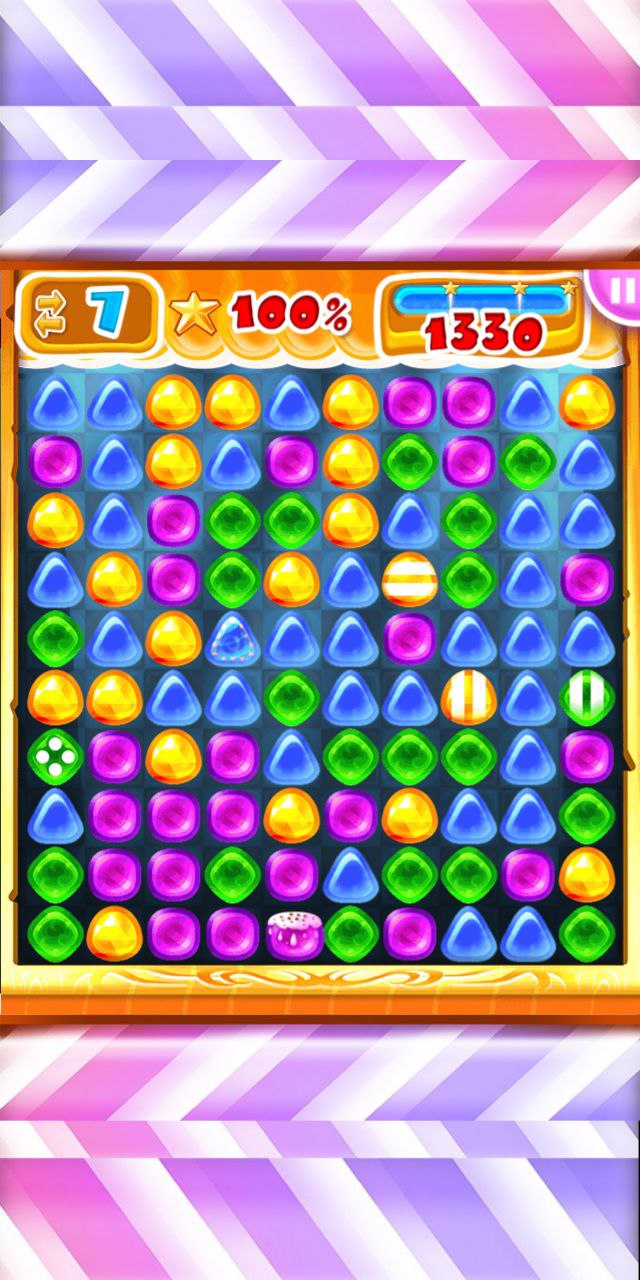Tap the green vertically striped candy

pyautogui.click(x=586, y=697)
